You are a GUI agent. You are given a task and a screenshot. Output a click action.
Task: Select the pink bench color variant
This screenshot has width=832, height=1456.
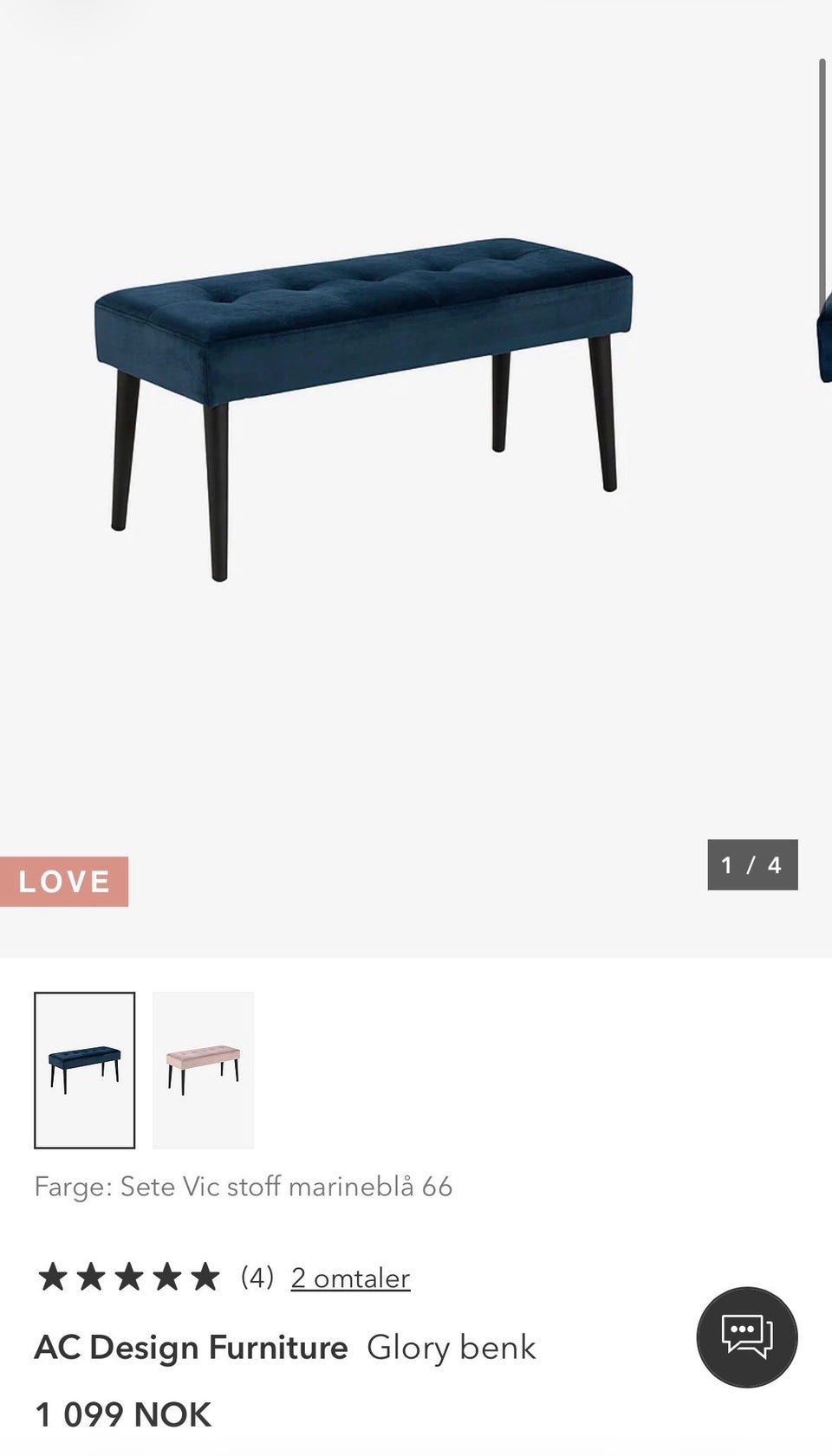pos(203,1070)
